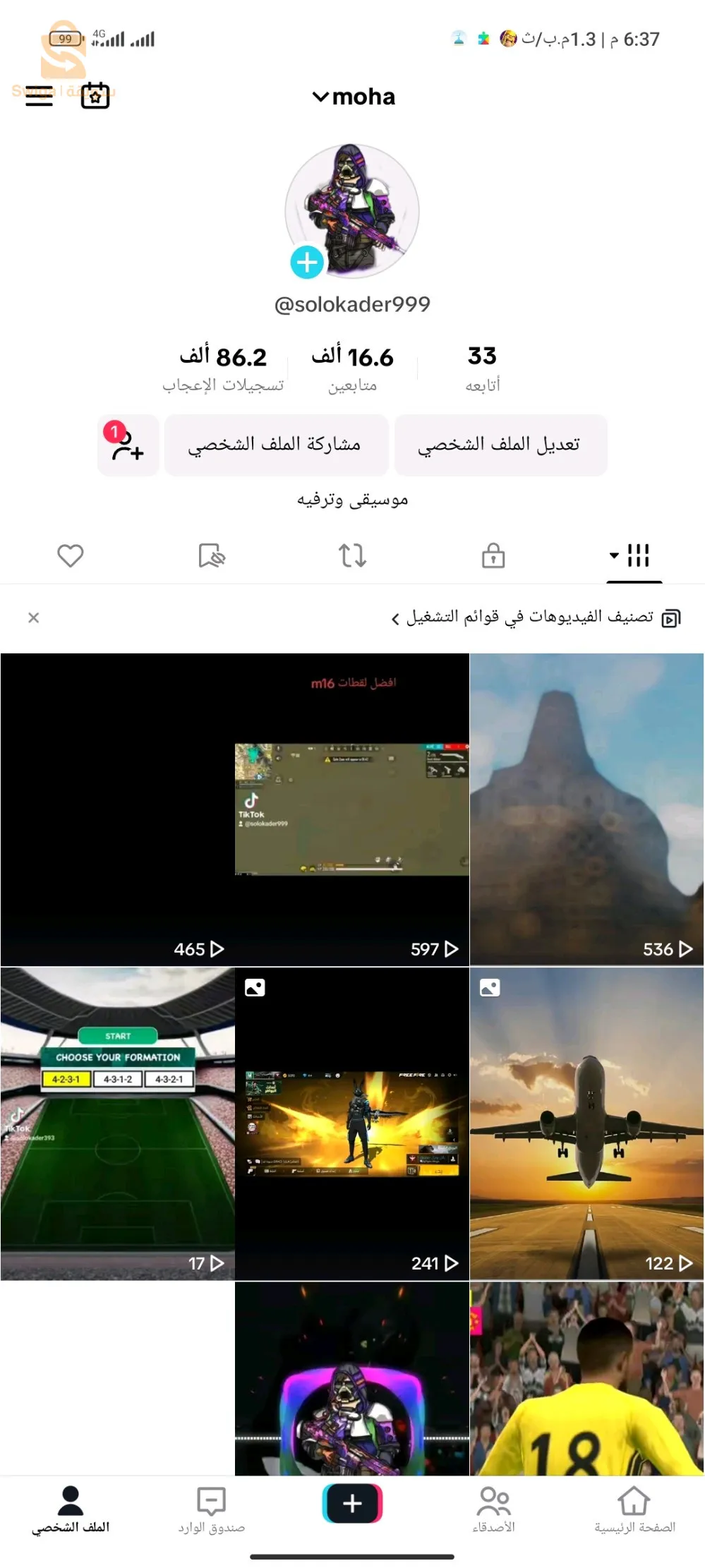Open the airplane takeoff video thumbnail
This screenshot has height=1568, width=705.
[x=586, y=1129]
